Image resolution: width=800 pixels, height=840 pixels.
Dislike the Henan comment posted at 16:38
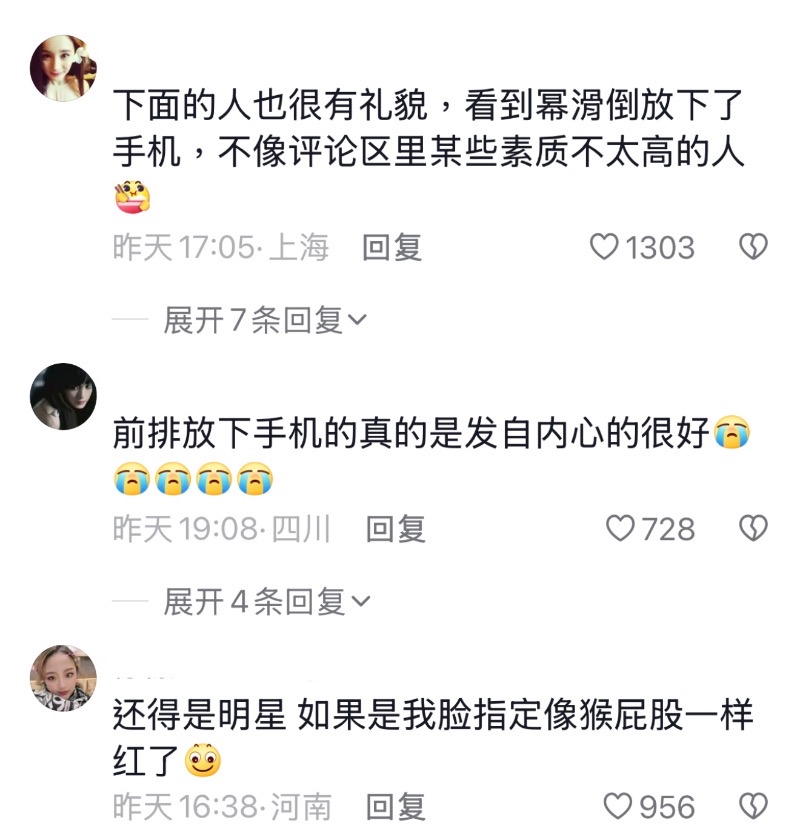tap(753, 806)
